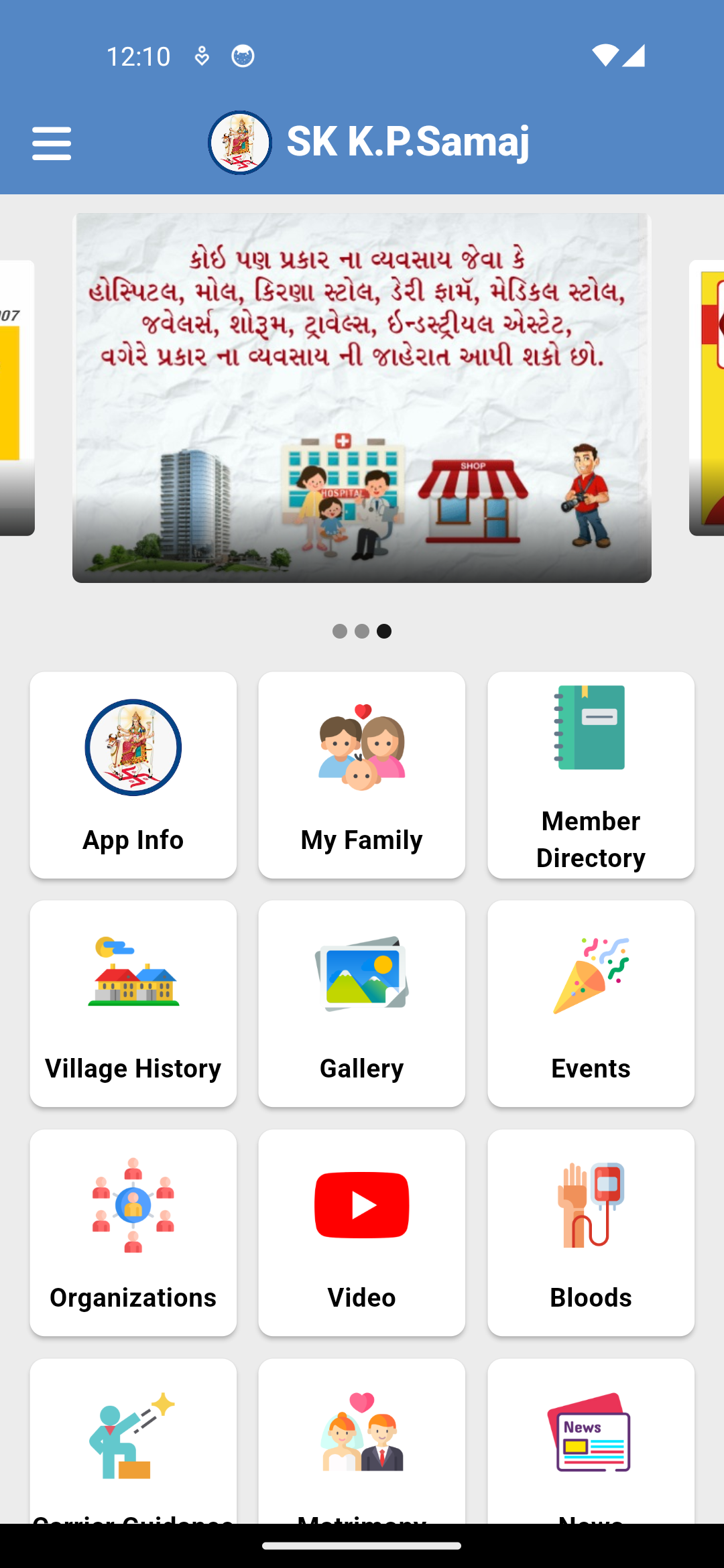724x1568 pixels.
Task: Select the Video tile
Action: (362, 1232)
